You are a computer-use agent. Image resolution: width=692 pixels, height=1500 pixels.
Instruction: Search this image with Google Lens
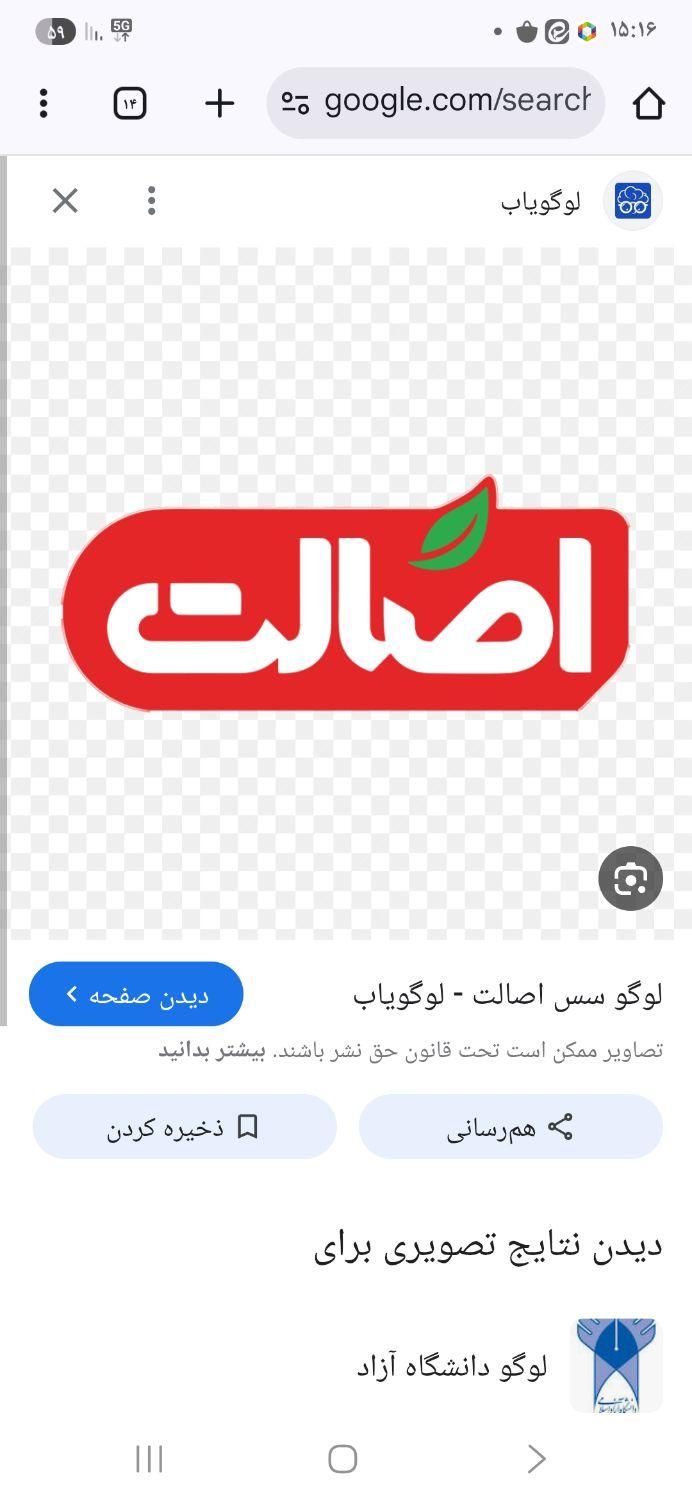tap(630, 878)
